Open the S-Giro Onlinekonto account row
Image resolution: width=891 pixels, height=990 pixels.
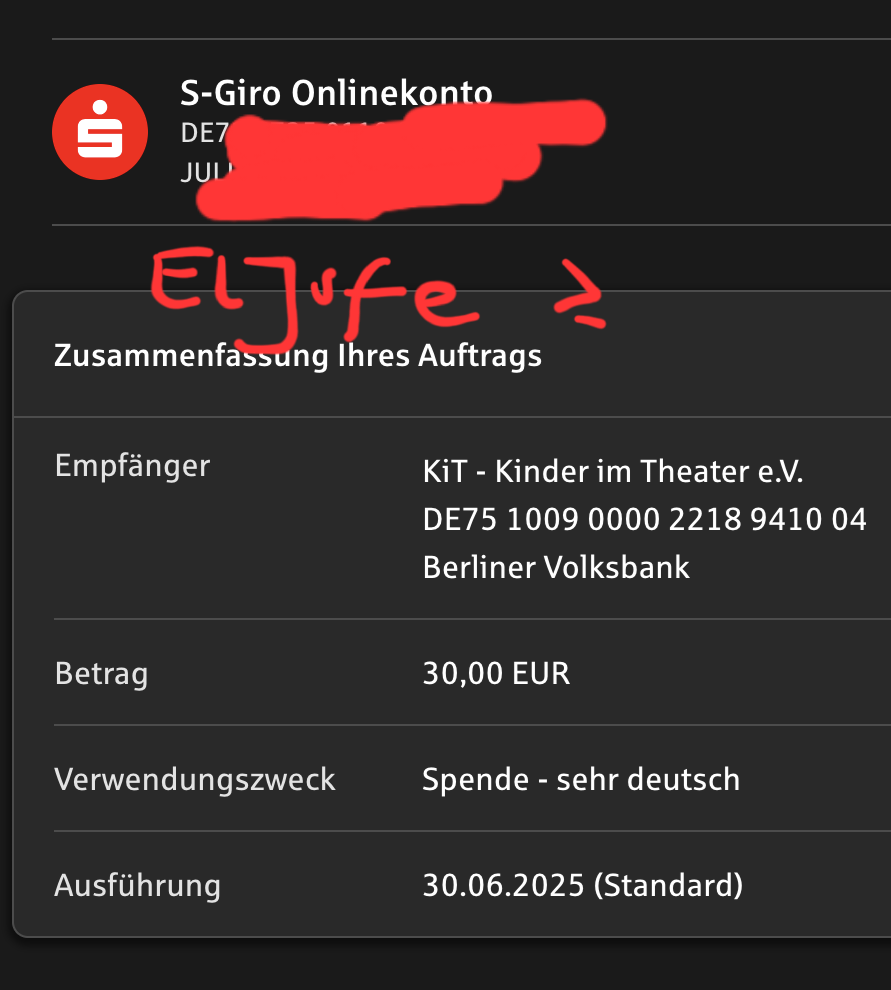tap(336, 95)
